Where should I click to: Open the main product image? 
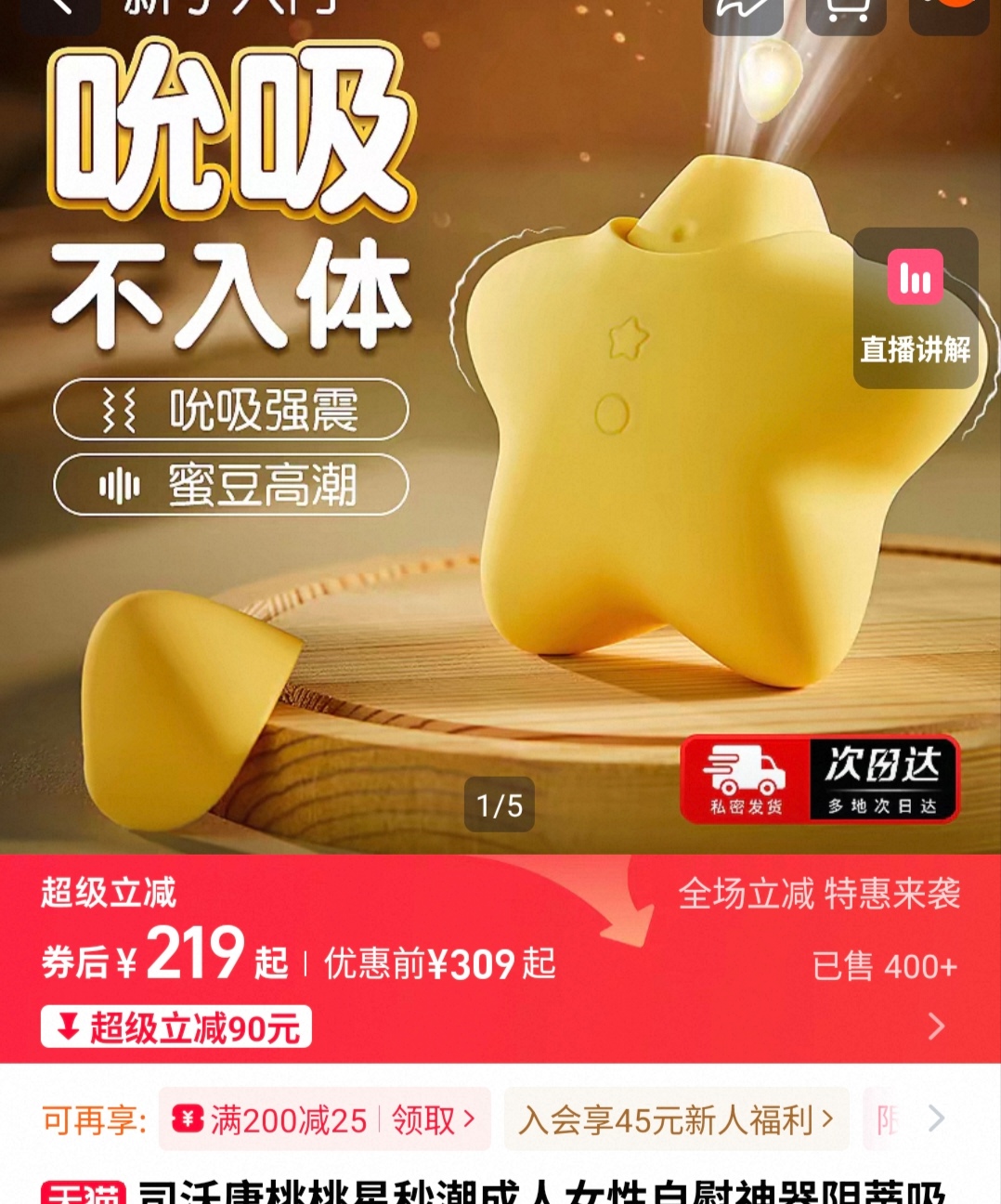point(500,427)
